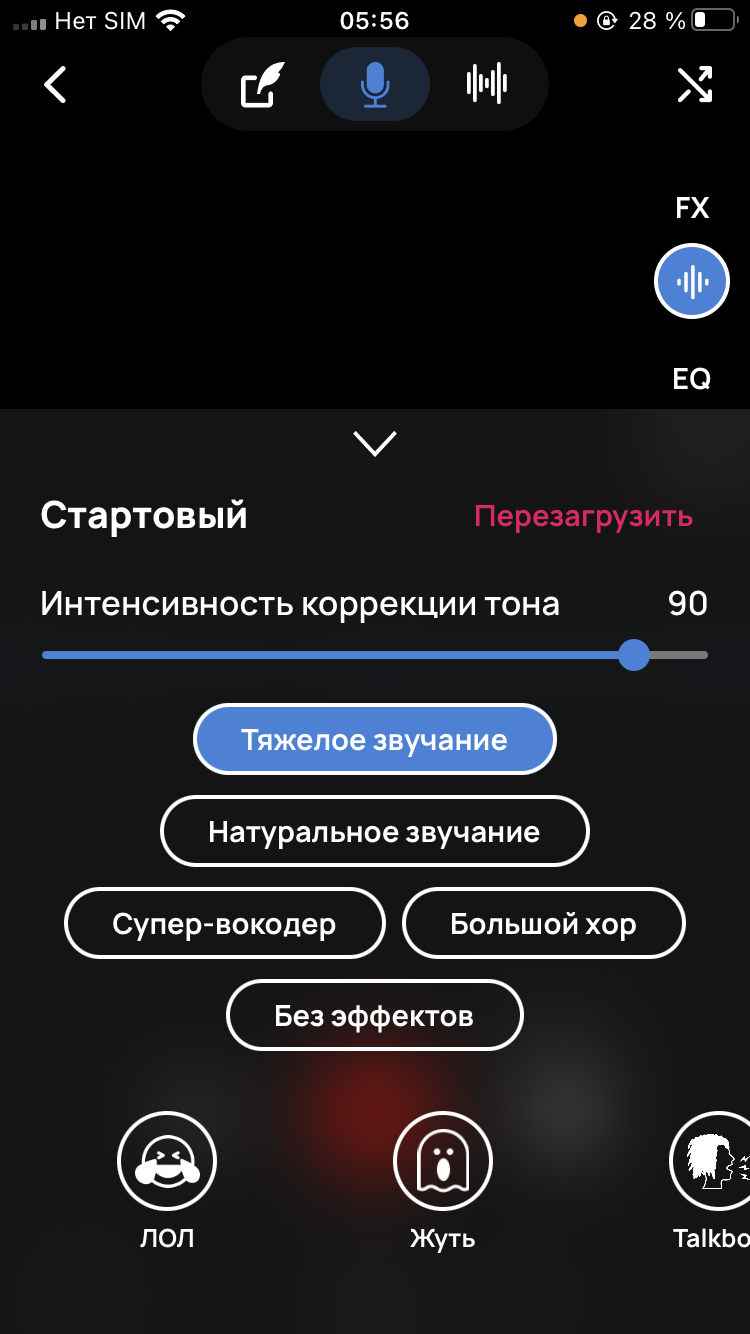Image resolution: width=750 pixels, height=1334 pixels.
Task: Pick the Большой хор effect
Action: tap(543, 923)
